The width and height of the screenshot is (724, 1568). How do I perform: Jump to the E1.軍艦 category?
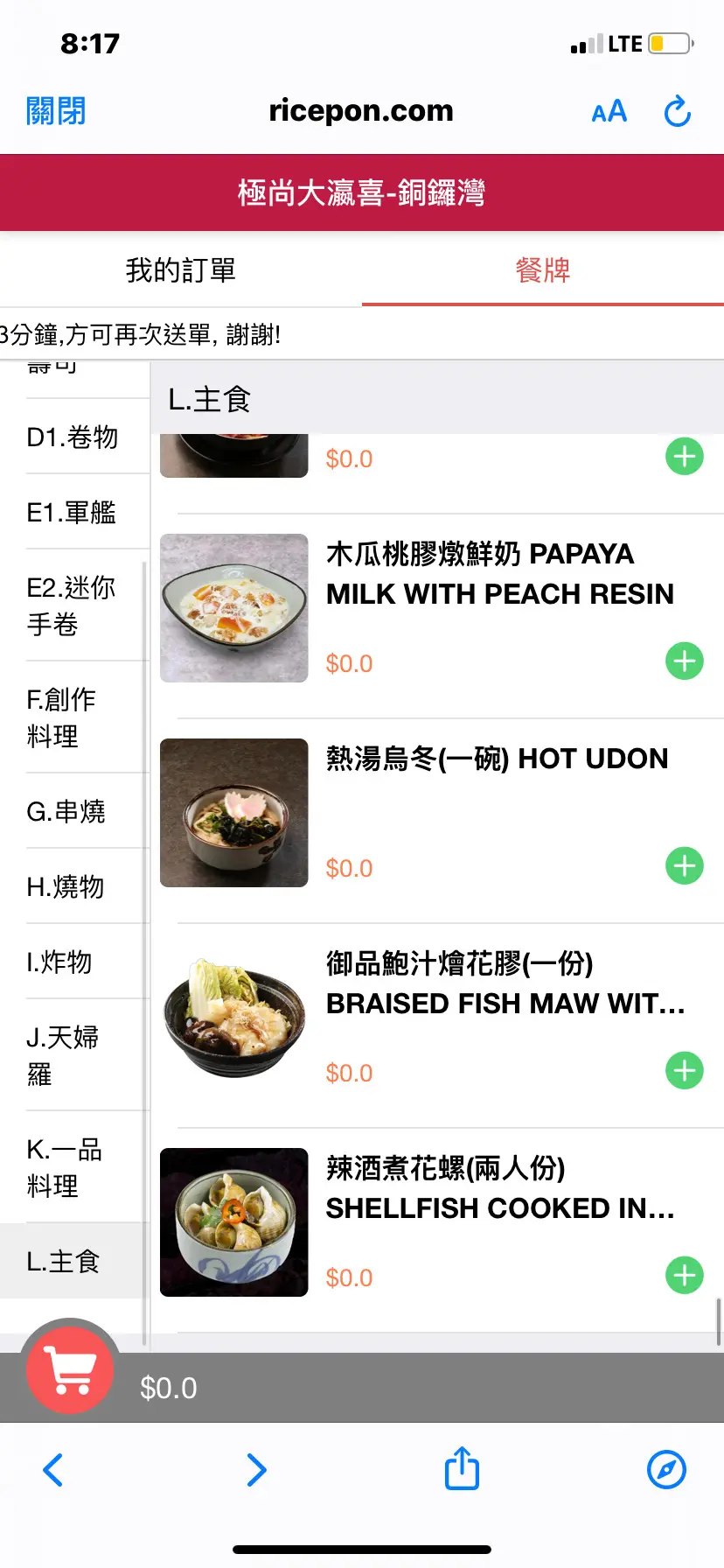[x=72, y=512]
